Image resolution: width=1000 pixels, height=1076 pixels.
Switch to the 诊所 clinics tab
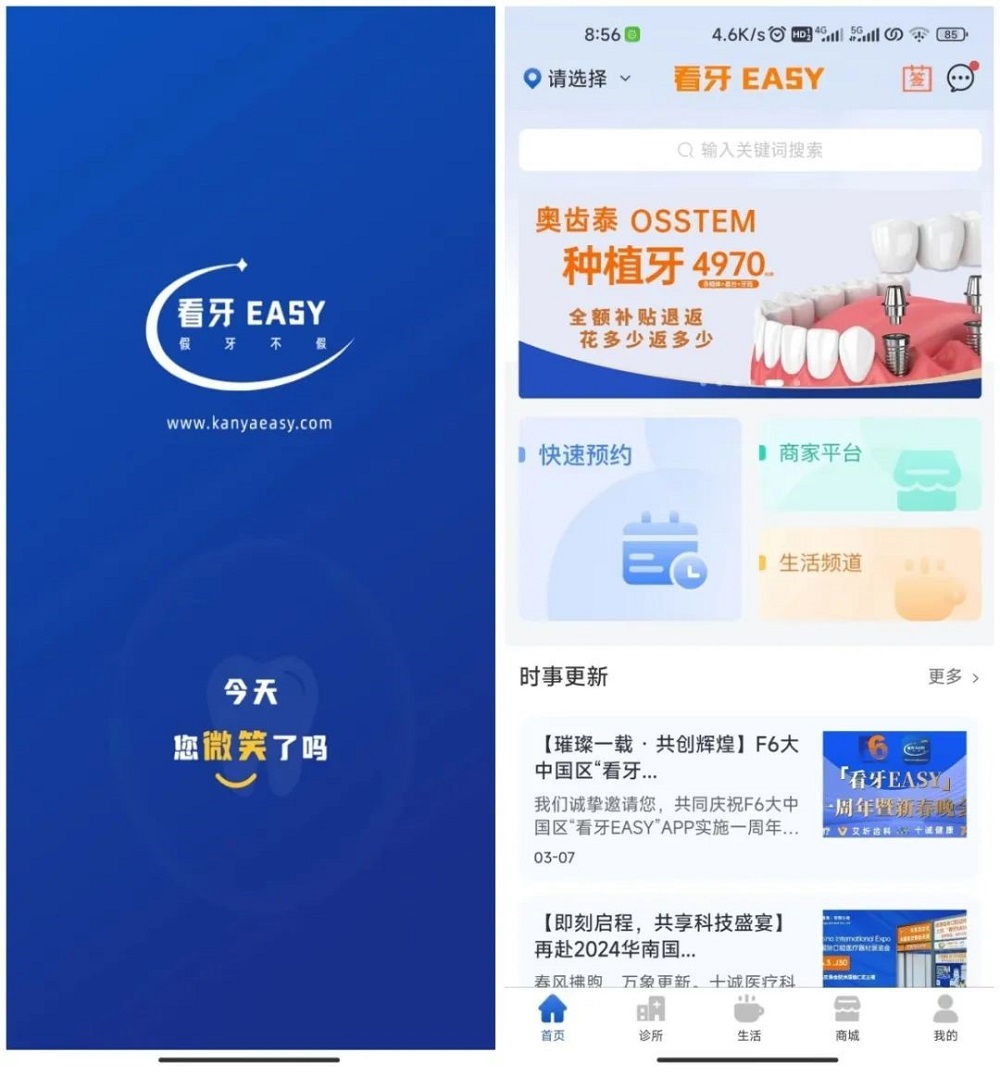651,1018
